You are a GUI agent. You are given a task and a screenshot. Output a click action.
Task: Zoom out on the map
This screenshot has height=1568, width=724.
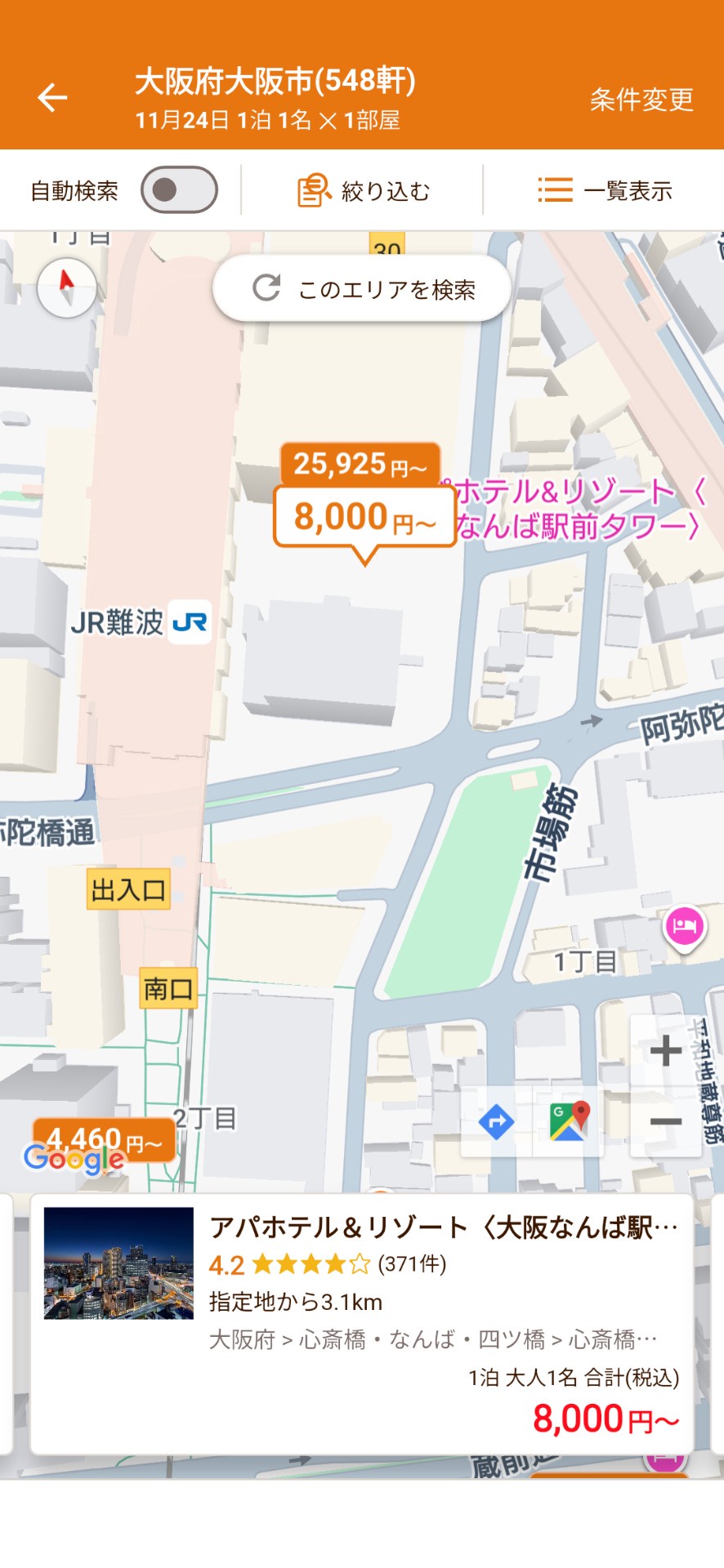tap(665, 1121)
